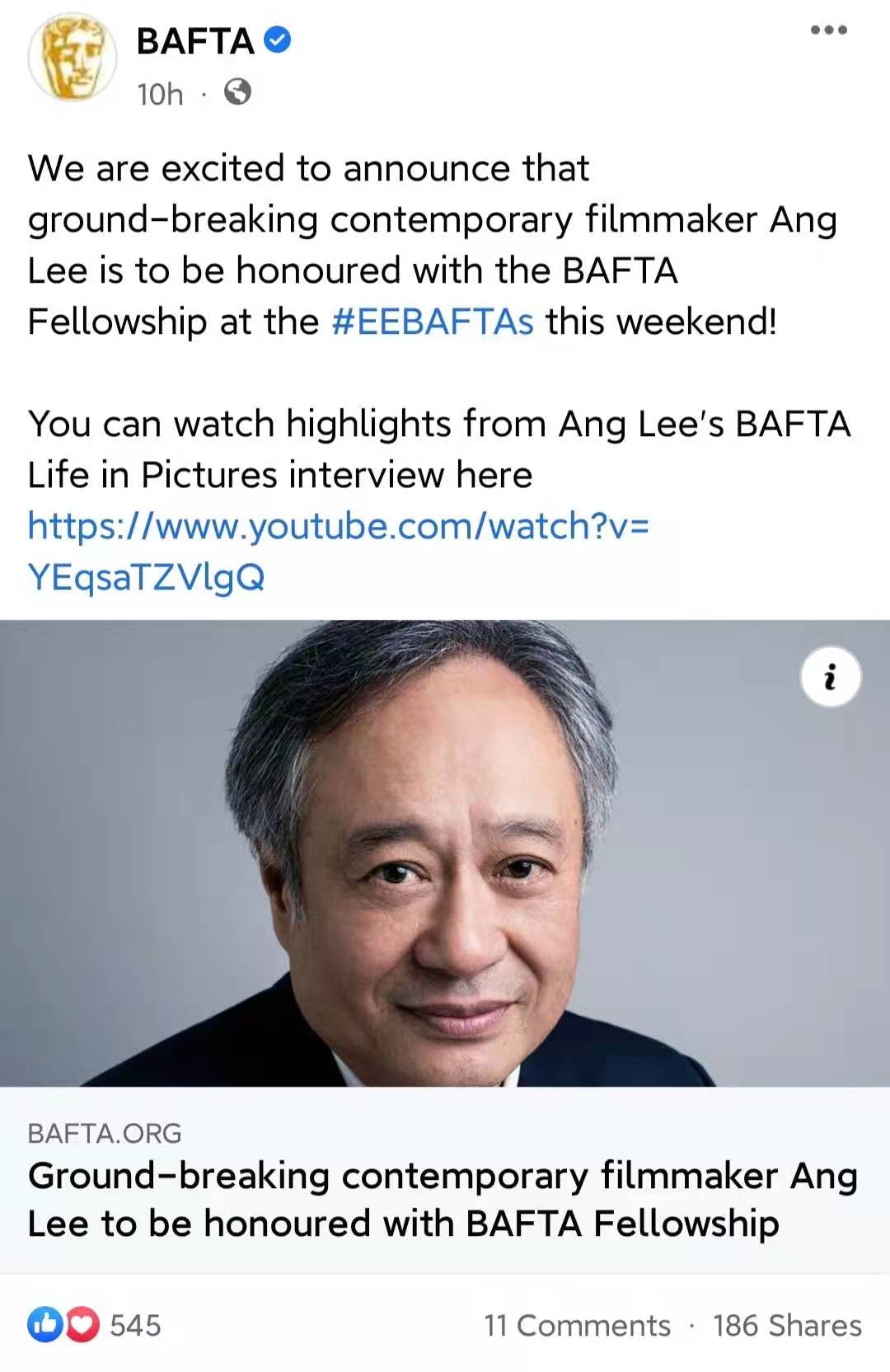Open the 11 Comments
Screen dimensions: 890x1372
pos(577,1325)
